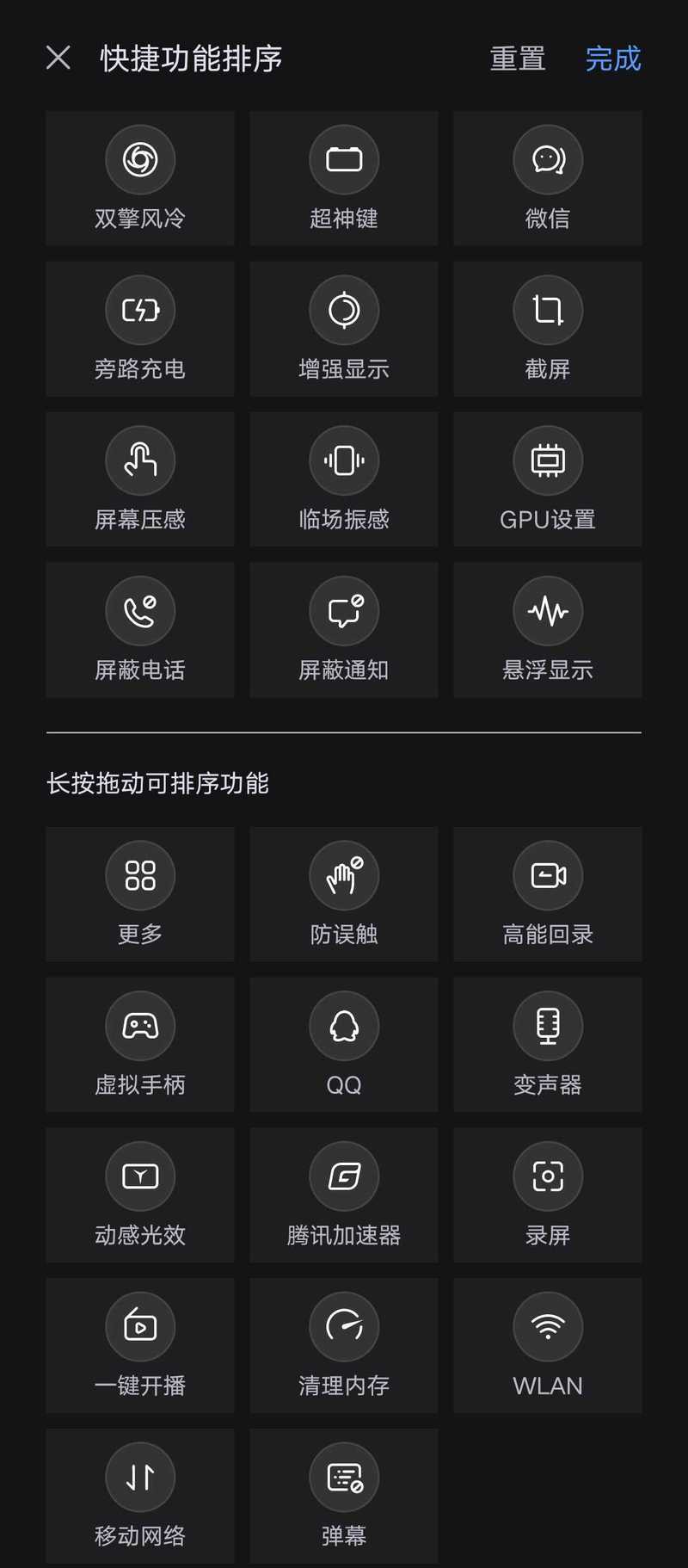Viewport: 688px width, 1568px height.
Task: Choose the 增强显示 tile
Action: [x=344, y=329]
